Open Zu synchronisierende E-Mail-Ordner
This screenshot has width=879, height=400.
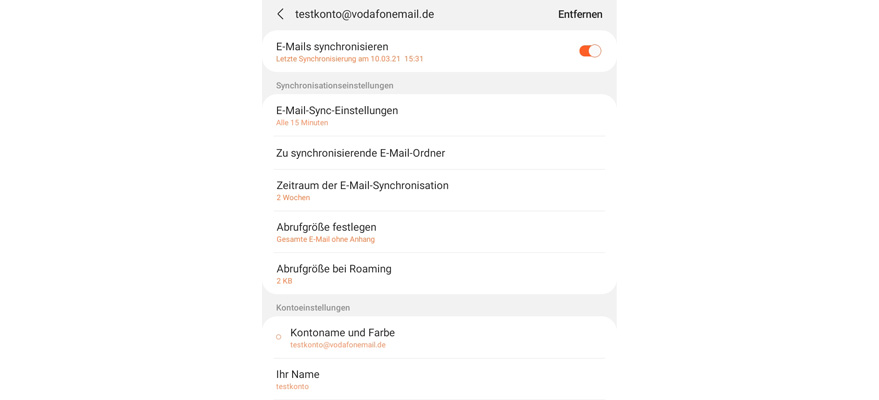coord(438,153)
